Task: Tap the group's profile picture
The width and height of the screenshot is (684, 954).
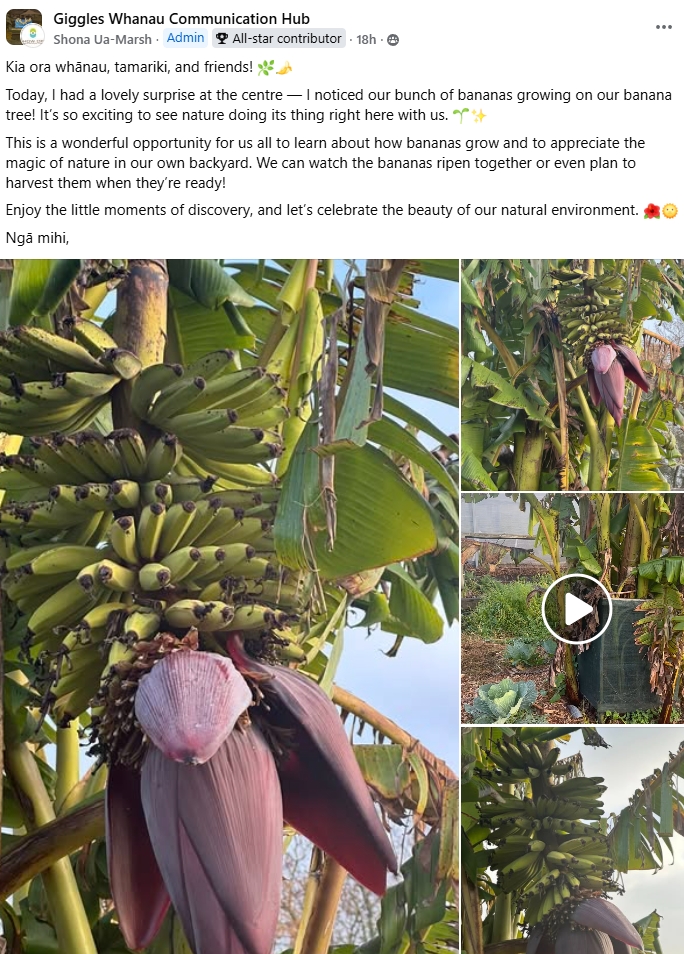Action: [x=24, y=27]
